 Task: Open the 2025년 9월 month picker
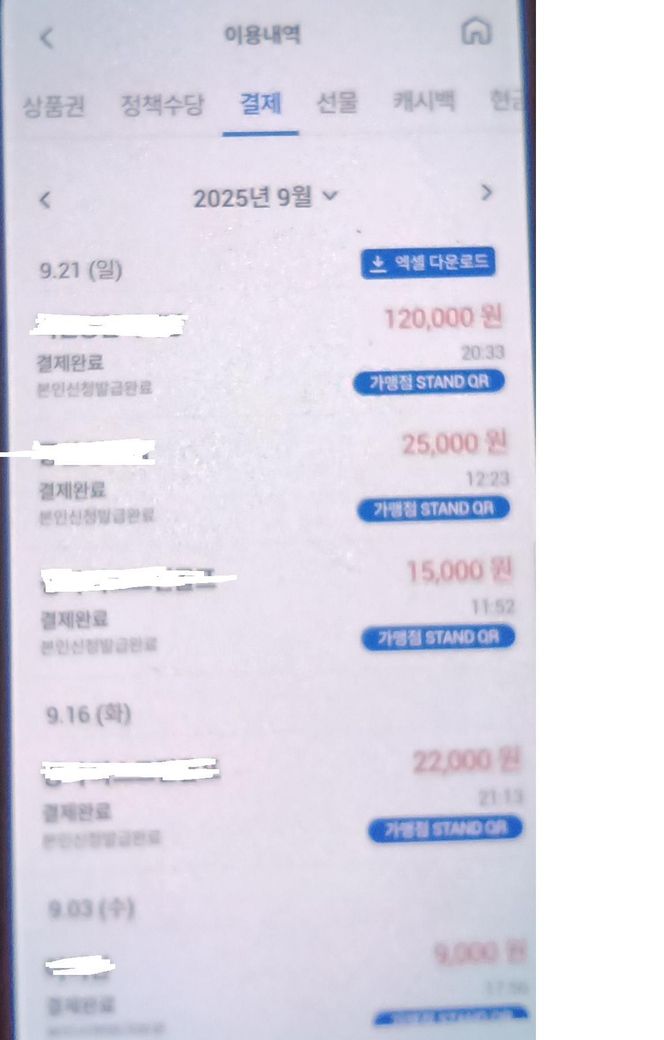(266, 197)
